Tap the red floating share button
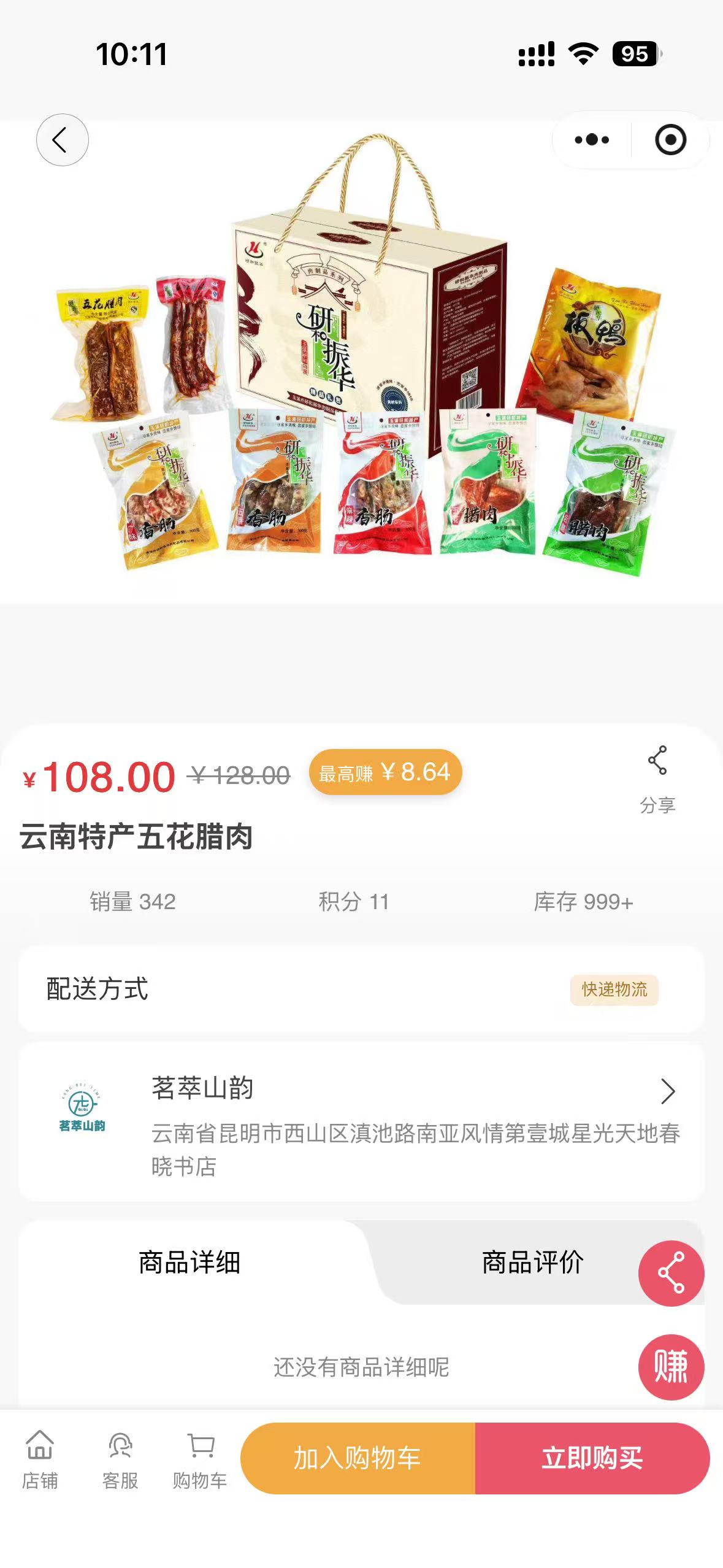The width and height of the screenshot is (723, 1568). pyautogui.click(x=671, y=1274)
